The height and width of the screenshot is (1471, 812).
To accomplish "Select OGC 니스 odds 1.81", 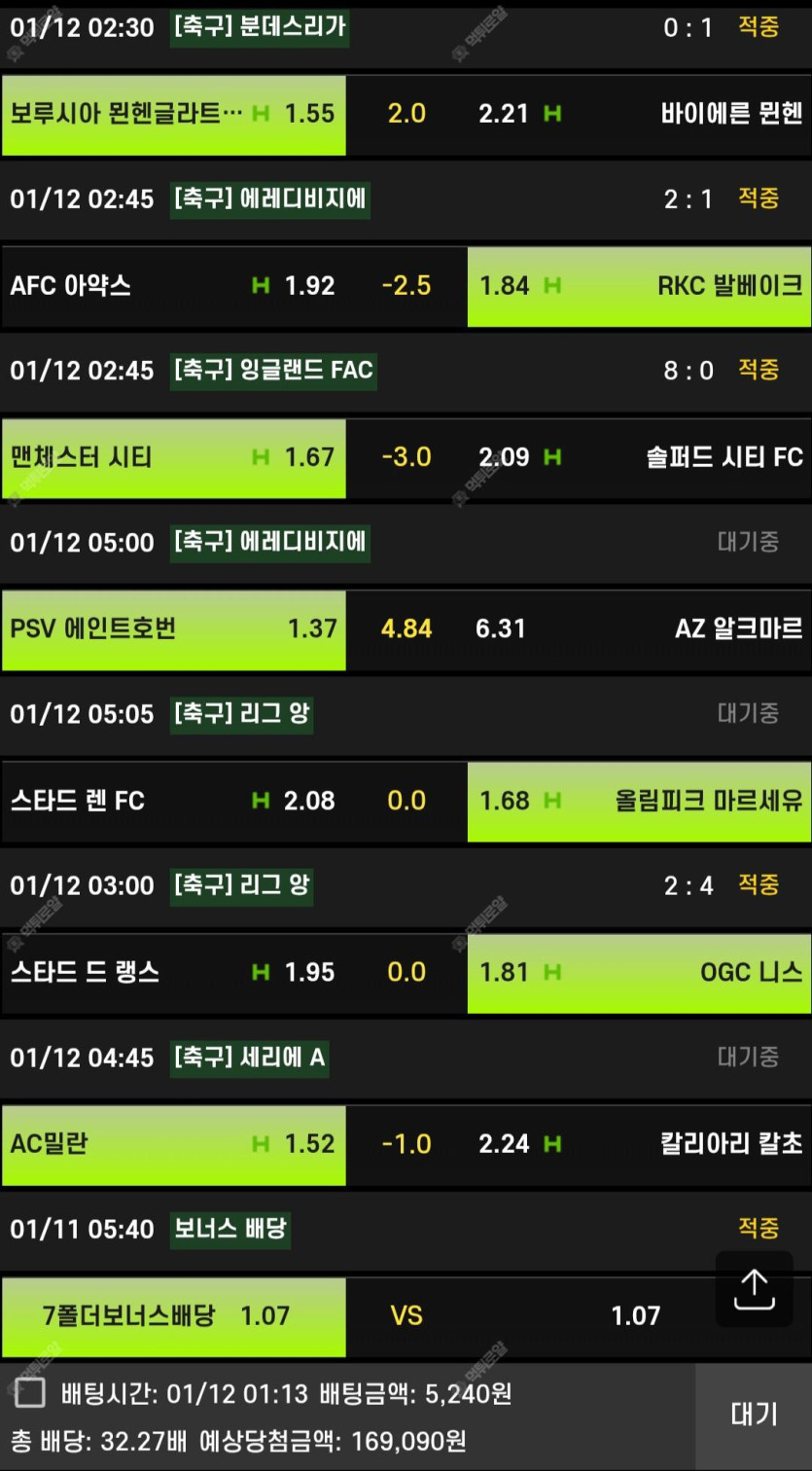I will pyautogui.click(x=639, y=972).
